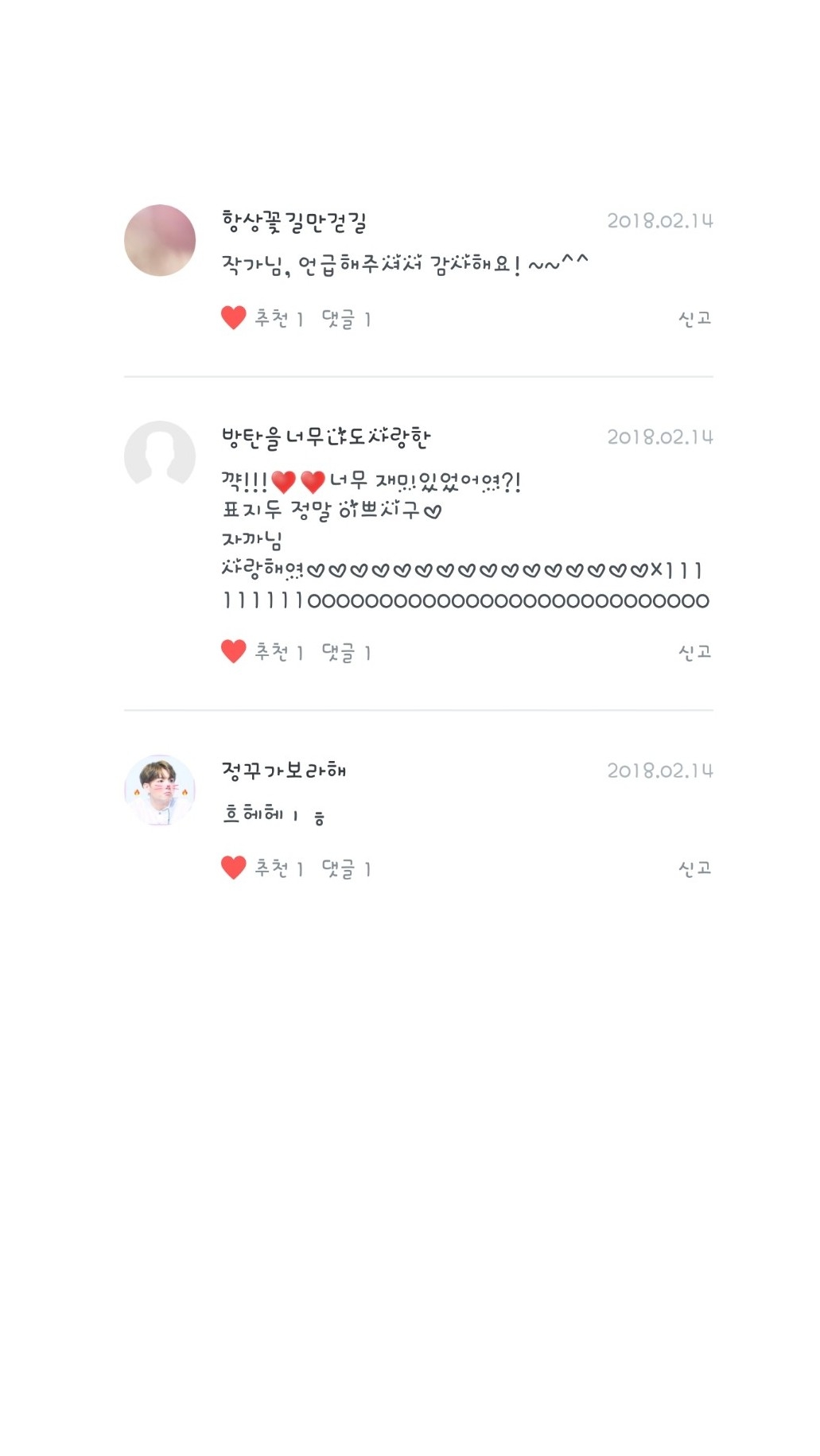Report 방탄을너무나도사랑한's comment via 신고
The image size is (820, 1456).
pos(694,652)
